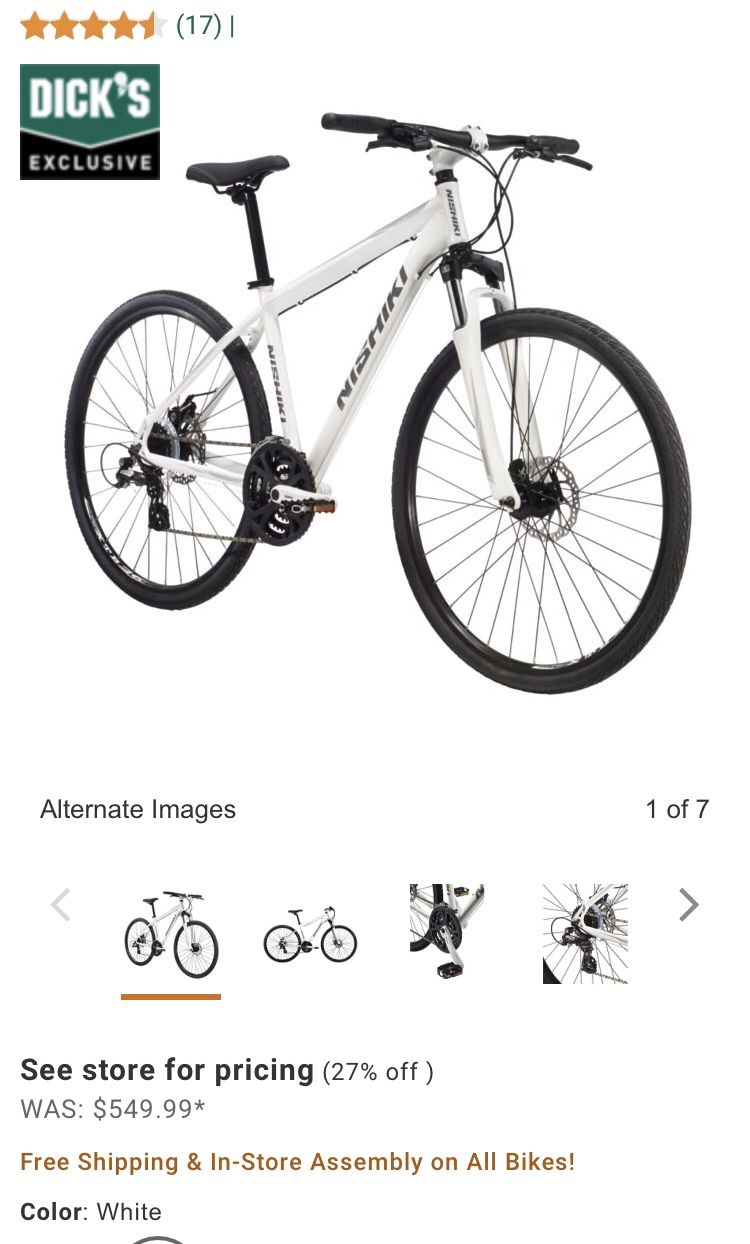View the rear derailleur close-up thumbnail
Screen dimensions: 750x1244
tap(585, 934)
